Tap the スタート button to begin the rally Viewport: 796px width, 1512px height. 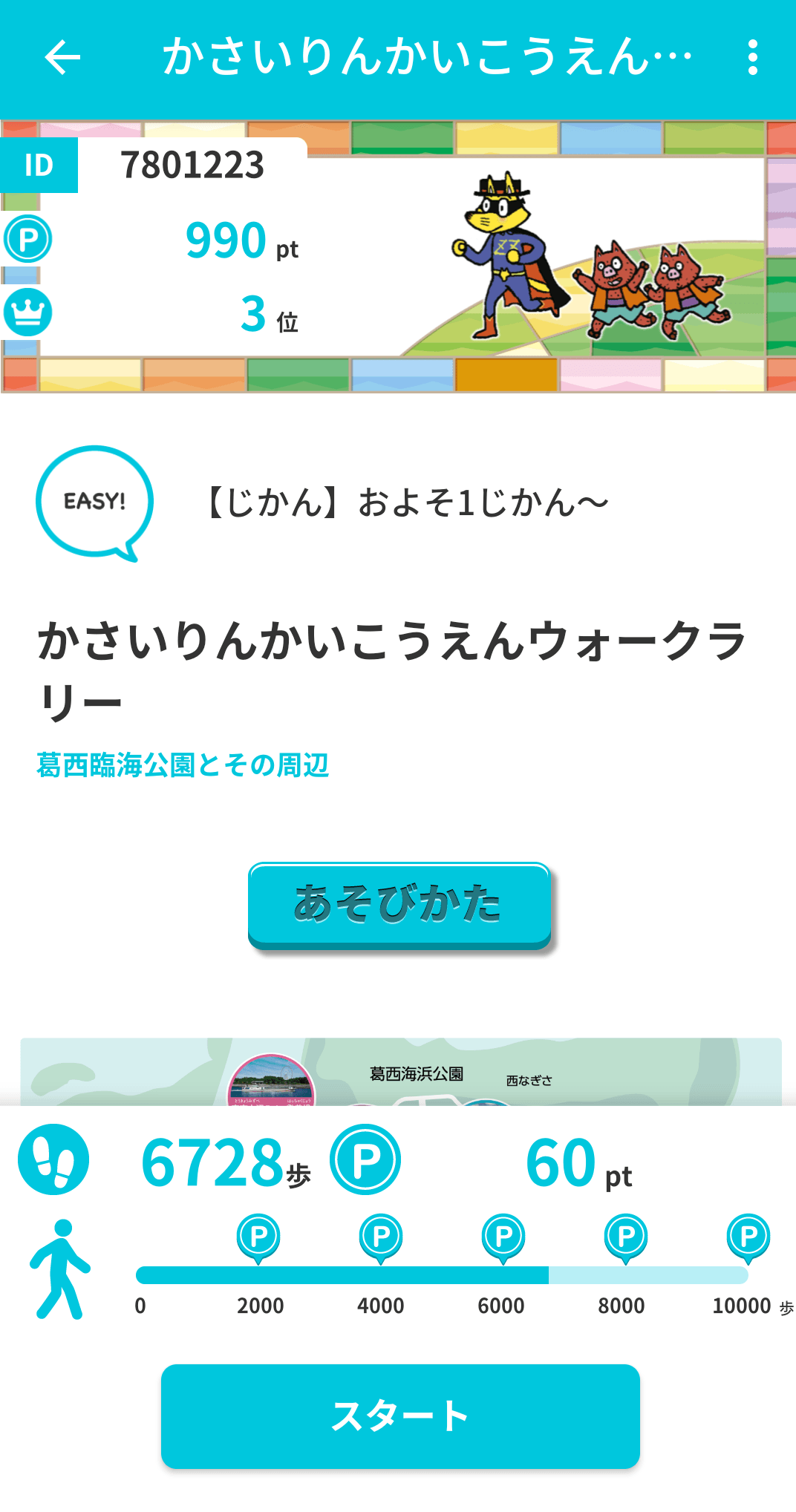click(x=400, y=1416)
